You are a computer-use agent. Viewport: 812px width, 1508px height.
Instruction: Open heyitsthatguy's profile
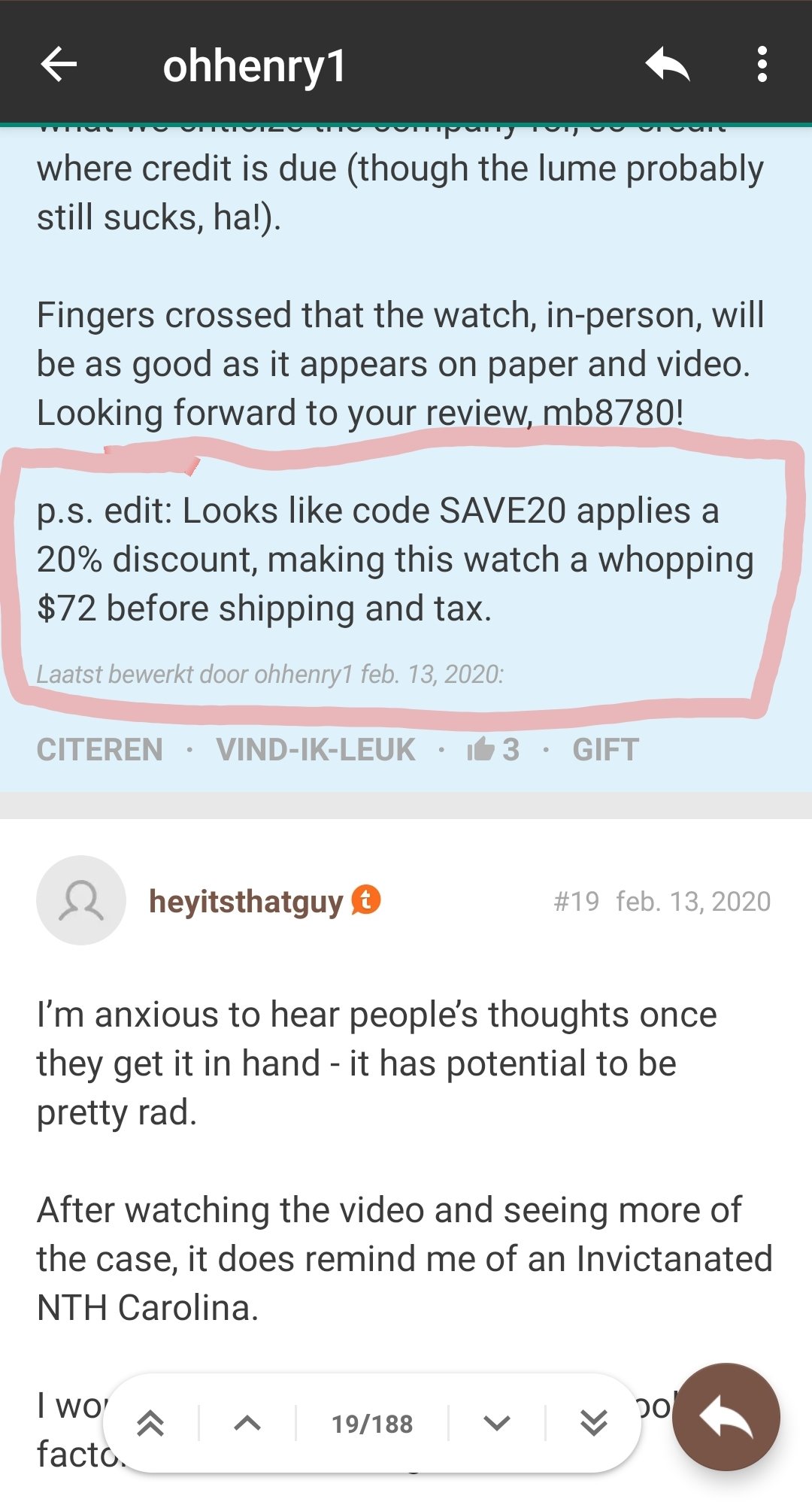click(x=246, y=901)
